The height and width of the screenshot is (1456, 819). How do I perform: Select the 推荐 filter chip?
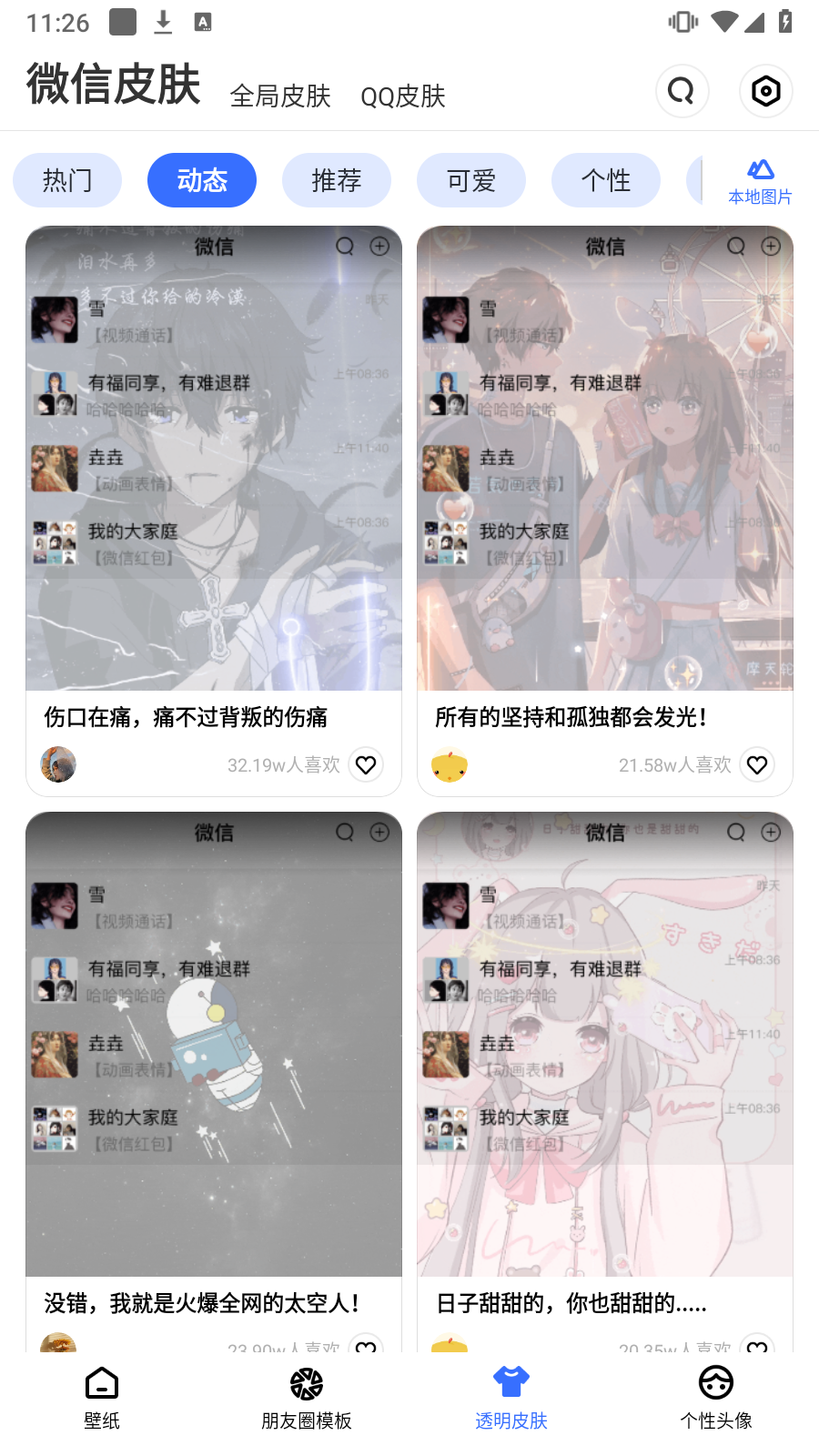click(337, 180)
